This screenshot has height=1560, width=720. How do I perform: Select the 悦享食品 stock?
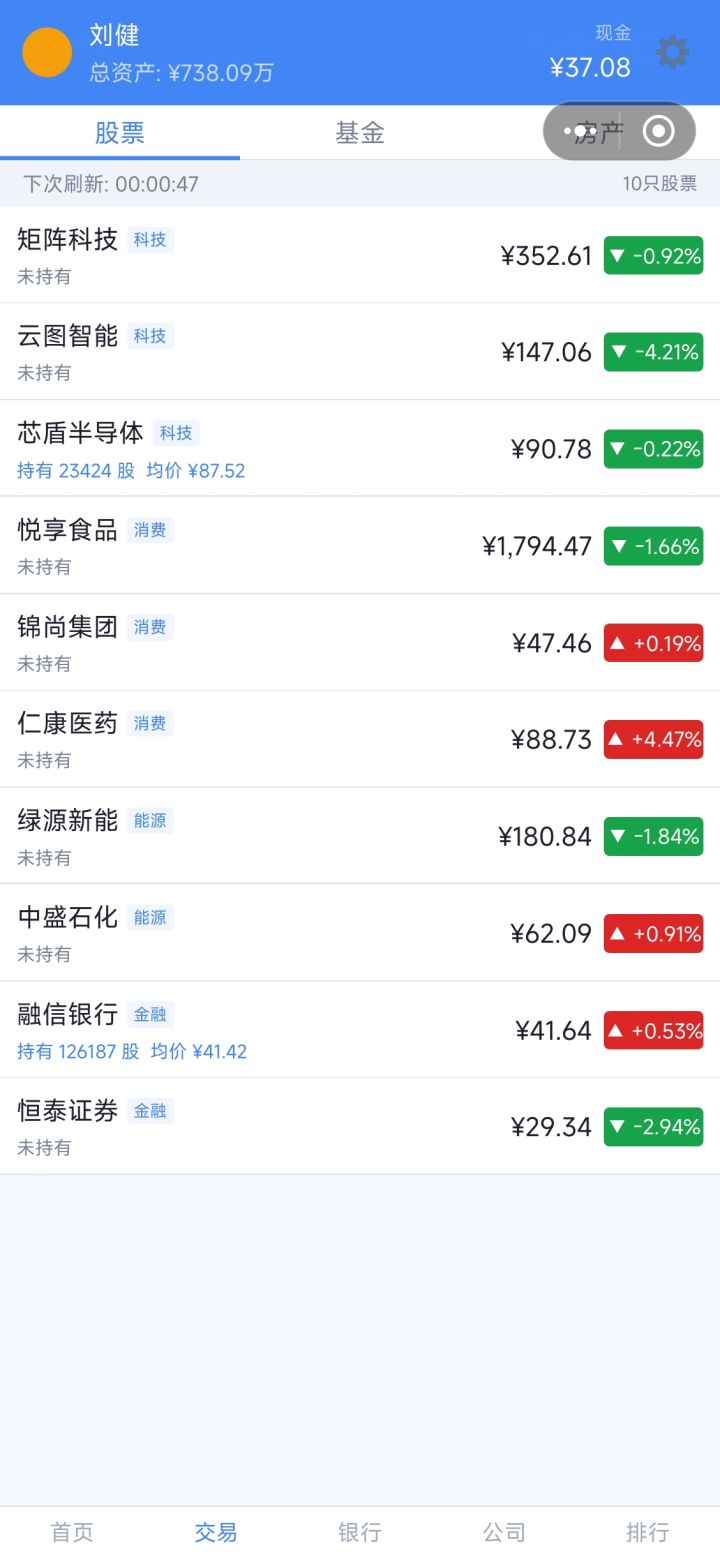(x=360, y=546)
